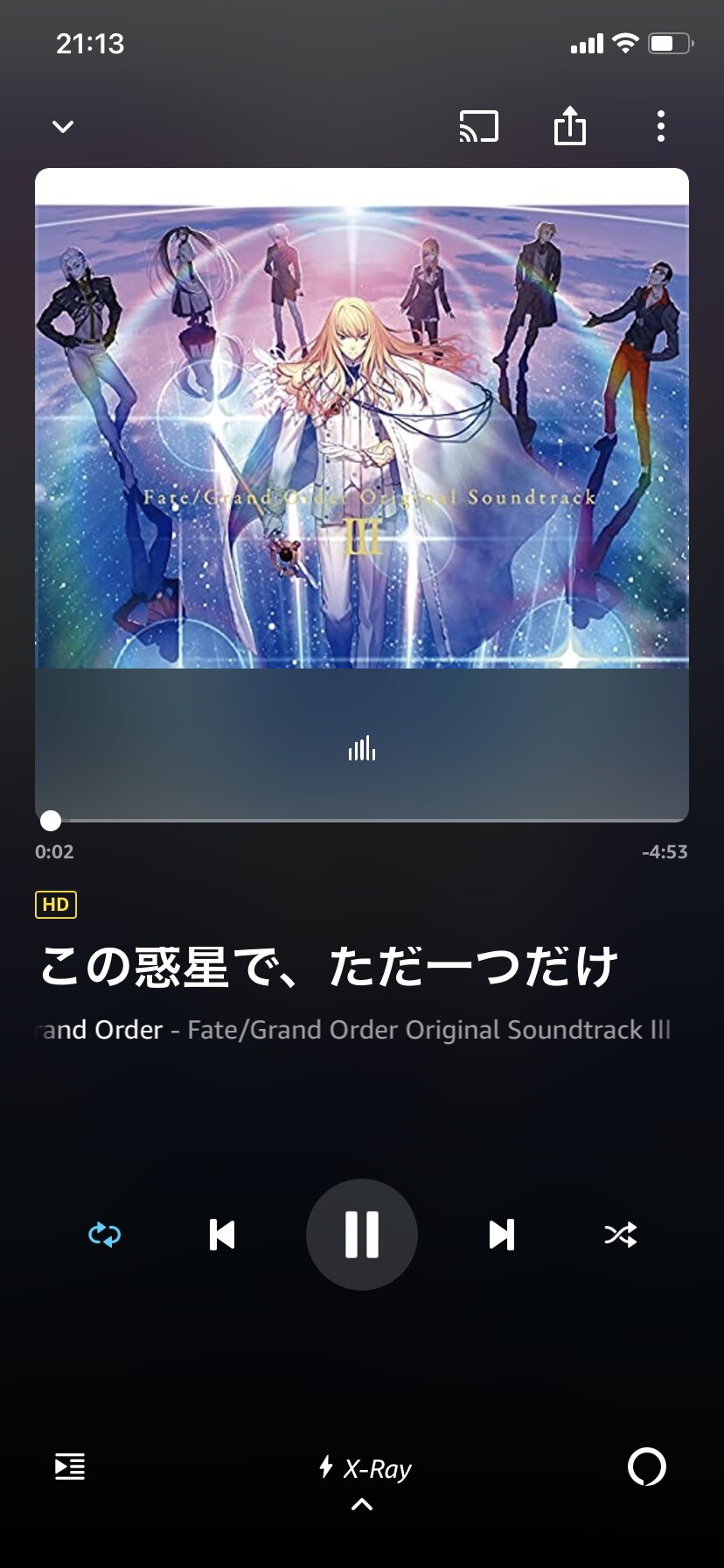The width and height of the screenshot is (724, 1568).
Task: Open the play queue
Action: point(70,1466)
